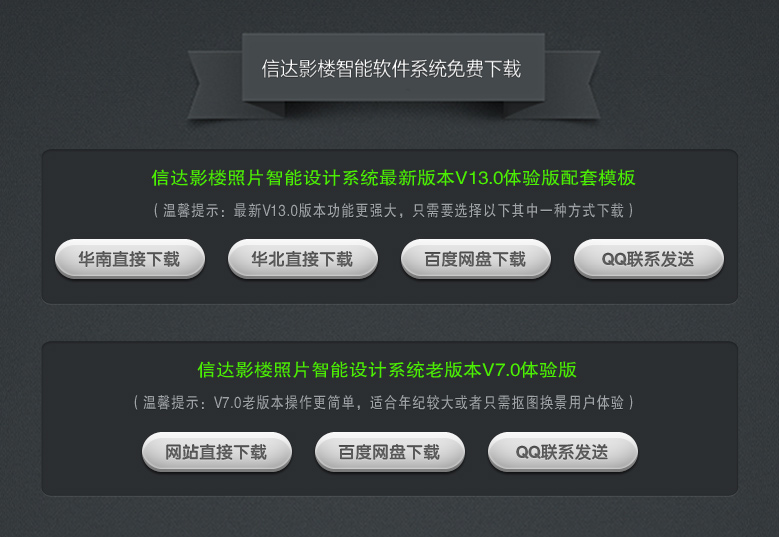Select 华北直接下载 for V13.0

(x=303, y=259)
